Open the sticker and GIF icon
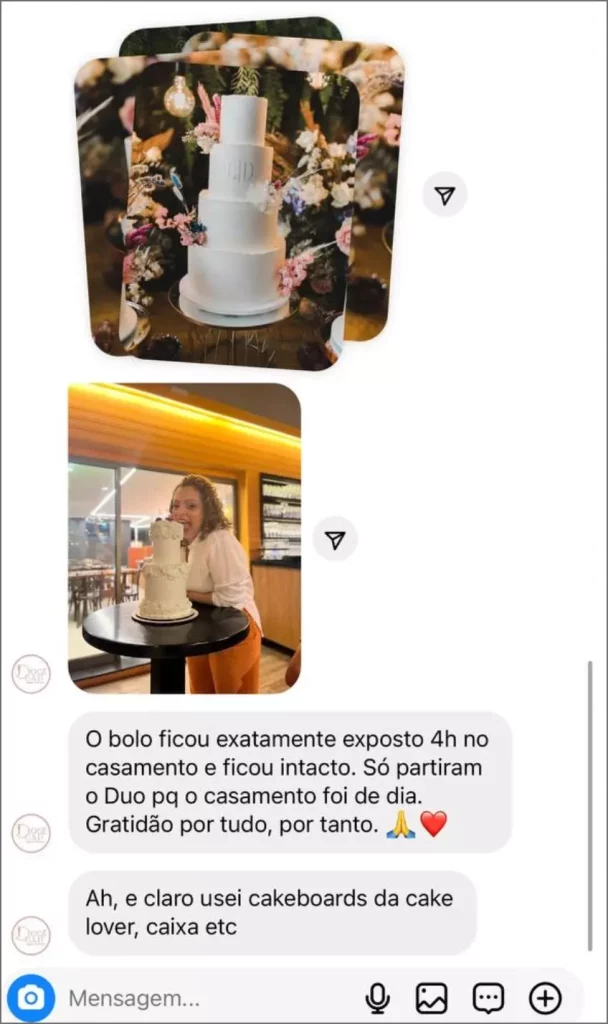This screenshot has height=1024, width=608. pyautogui.click(x=488, y=997)
